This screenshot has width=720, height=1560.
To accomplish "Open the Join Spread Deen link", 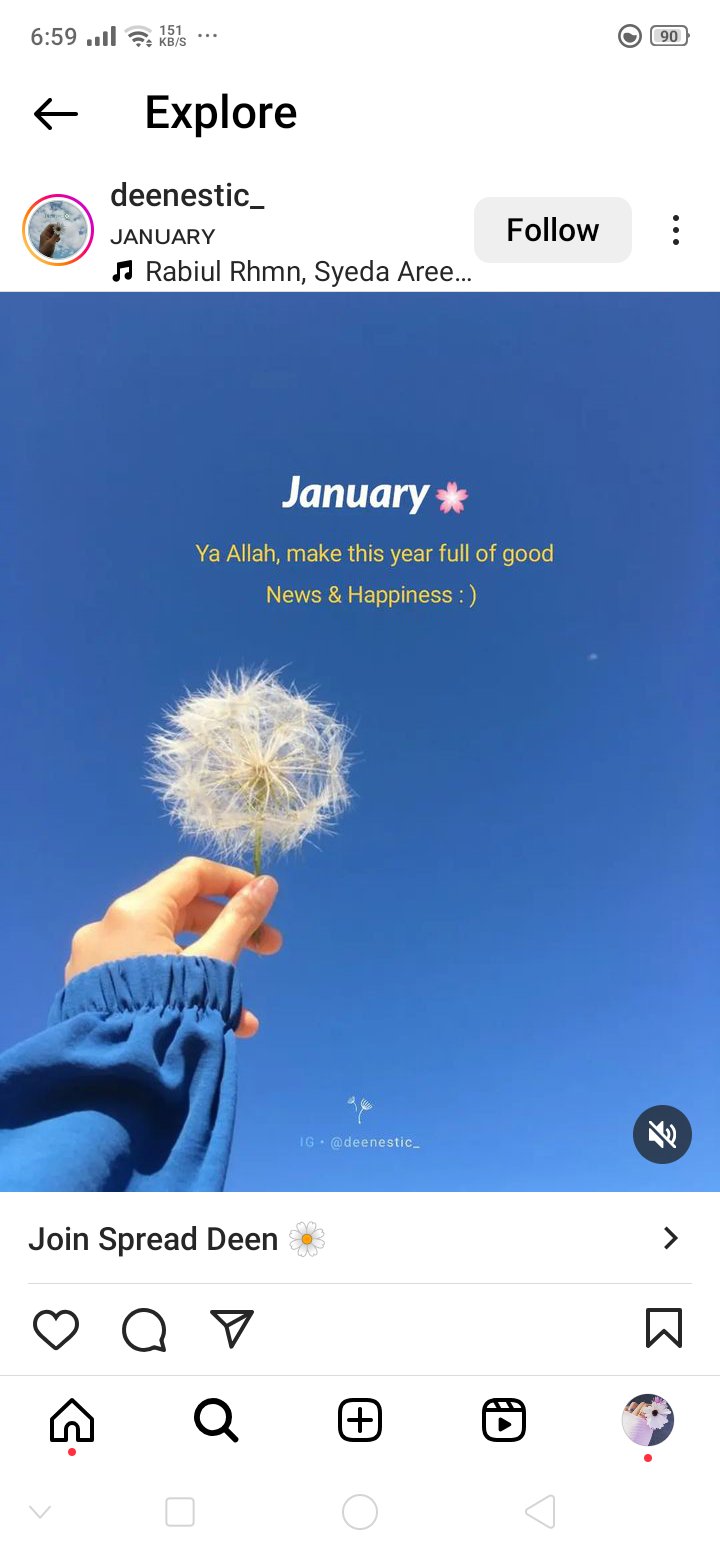I will [x=359, y=1239].
